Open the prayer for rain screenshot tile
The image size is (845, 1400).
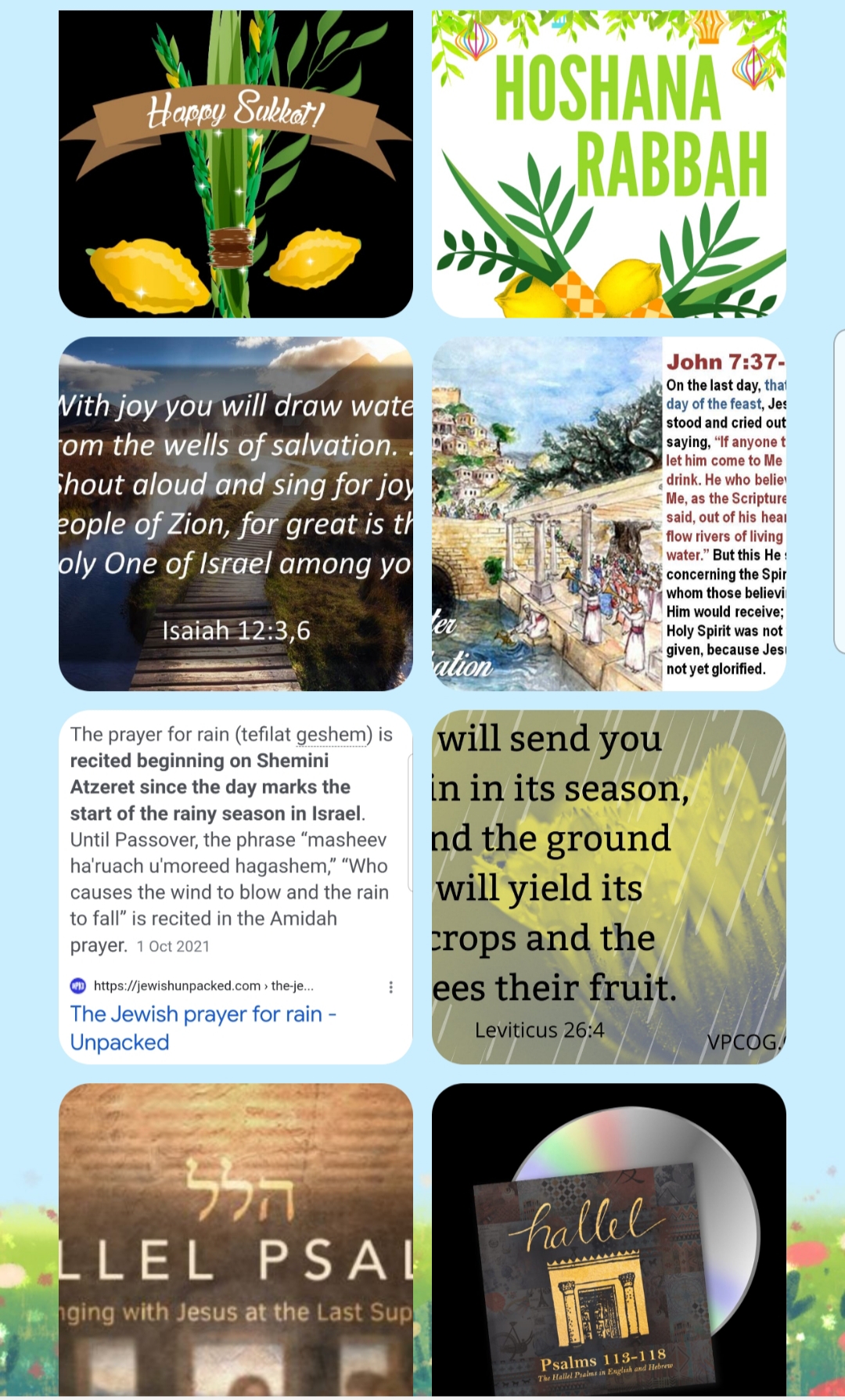[x=236, y=887]
